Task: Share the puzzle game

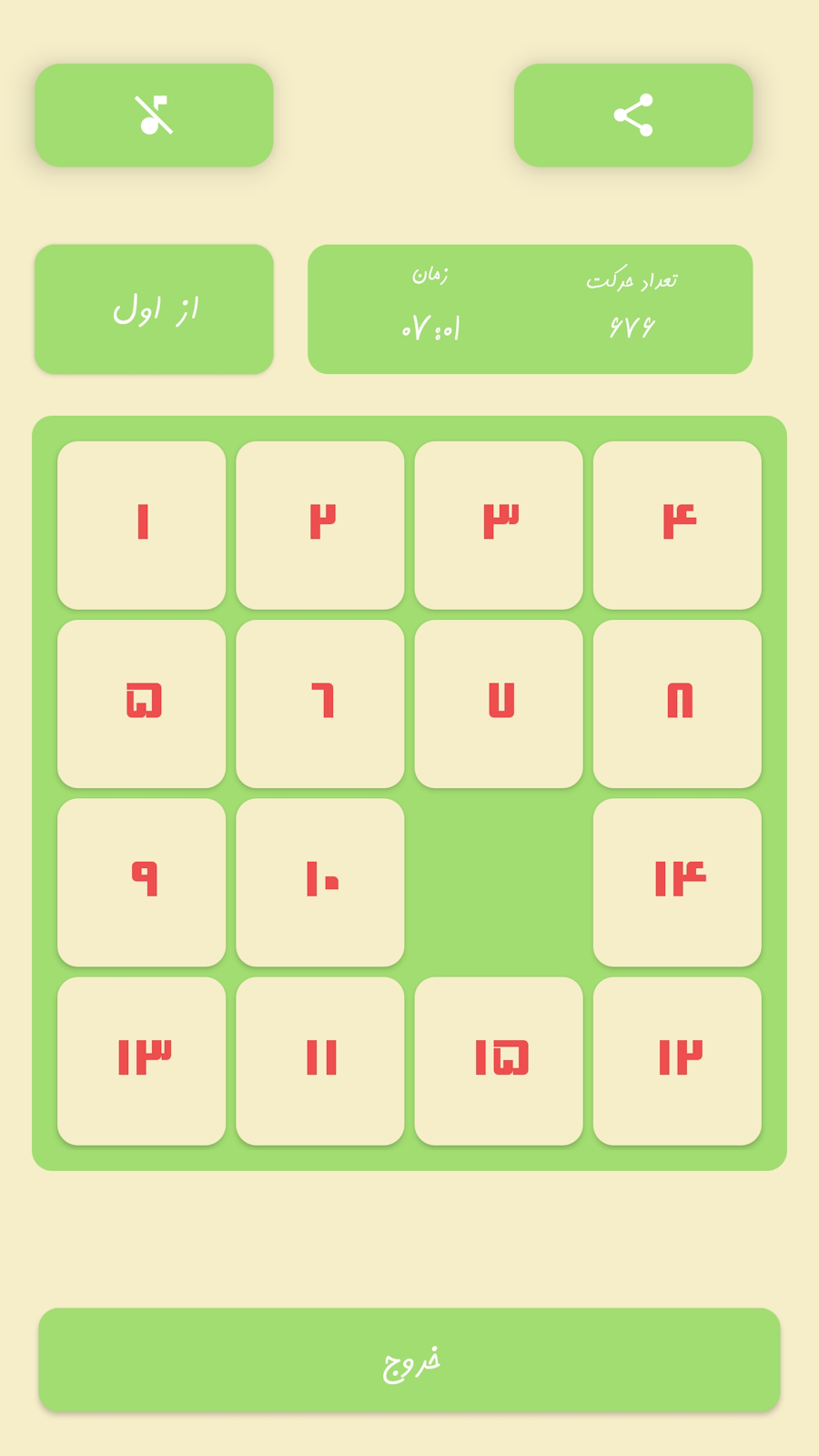Action: pyautogui.click(x=632, y=116)
